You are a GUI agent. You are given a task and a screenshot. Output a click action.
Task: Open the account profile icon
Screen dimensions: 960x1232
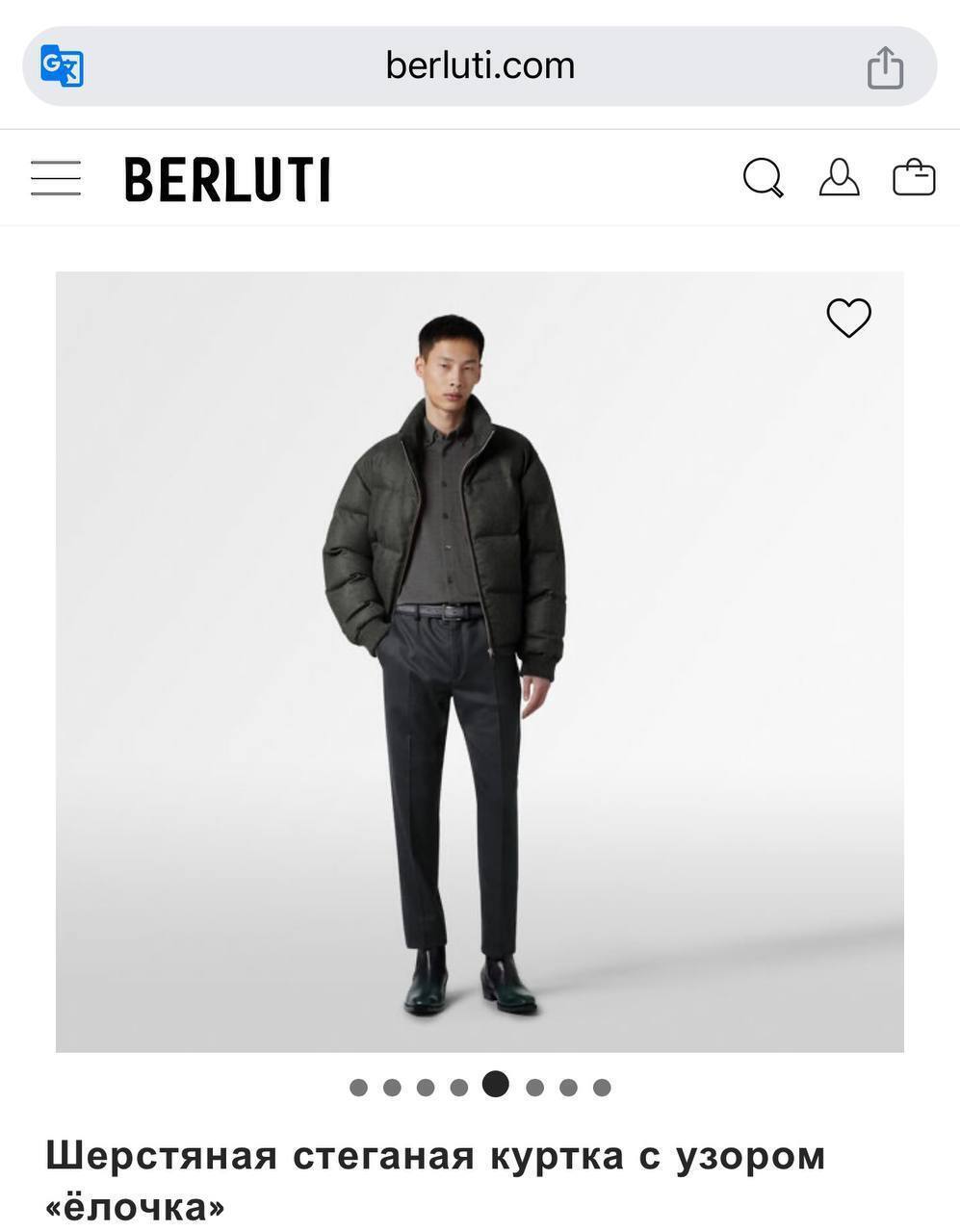tap(839, 178)
